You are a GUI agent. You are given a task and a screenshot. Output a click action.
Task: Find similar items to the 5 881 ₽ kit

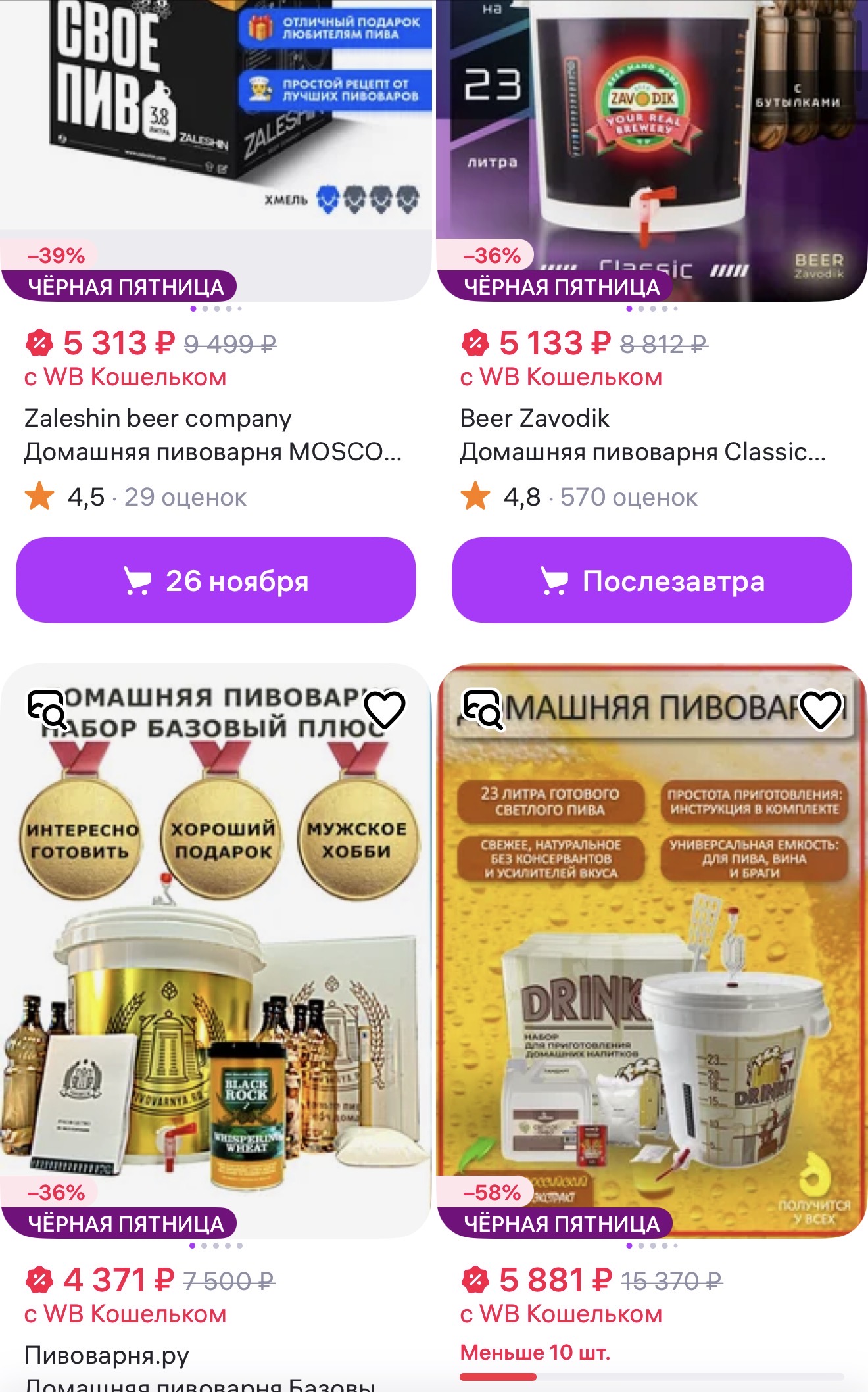tap(483, 709)
